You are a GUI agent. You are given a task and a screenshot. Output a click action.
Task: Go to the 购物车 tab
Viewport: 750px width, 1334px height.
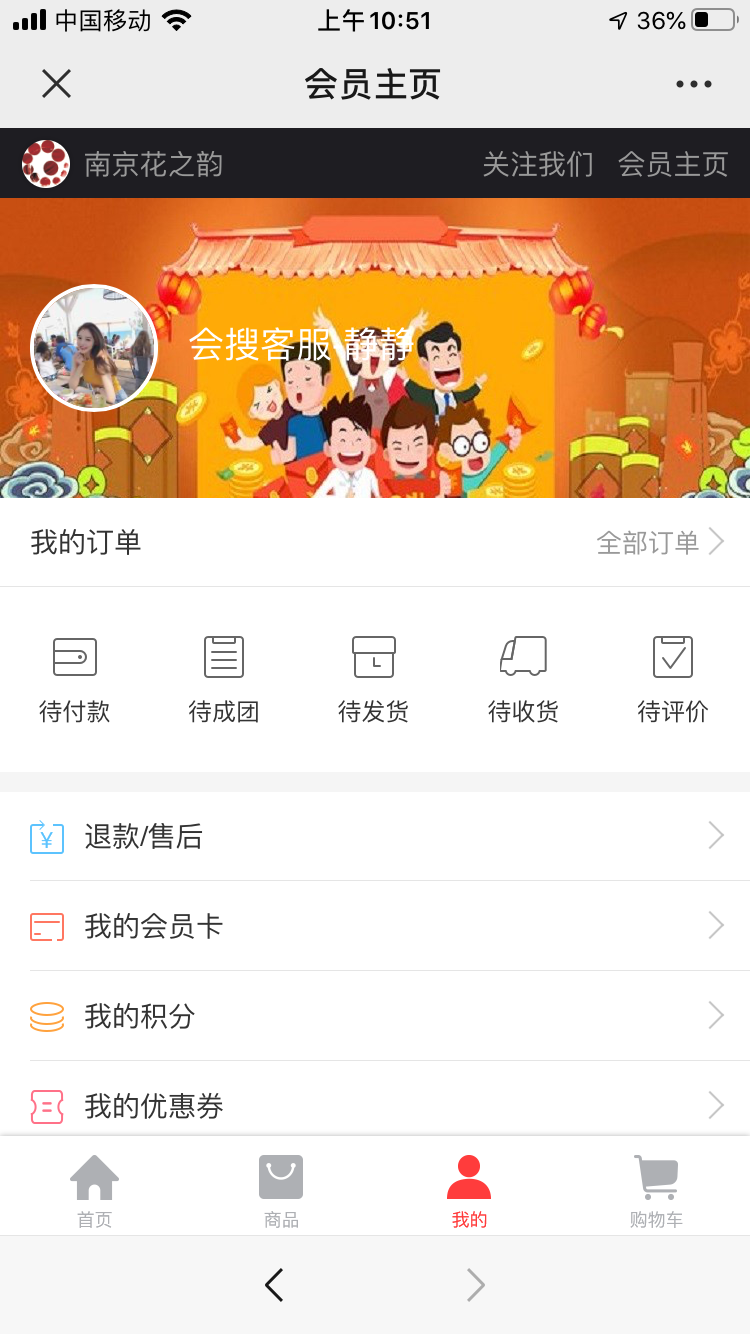coord(656,1190)
